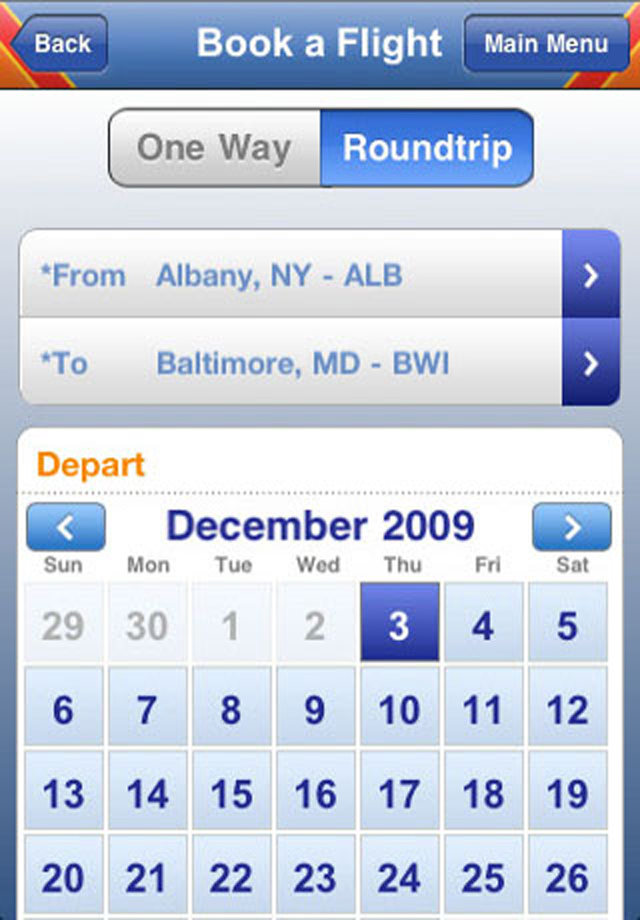This screenshot has width=640, height=920.
Task: Go to the previous month
Action: (66, 526)
